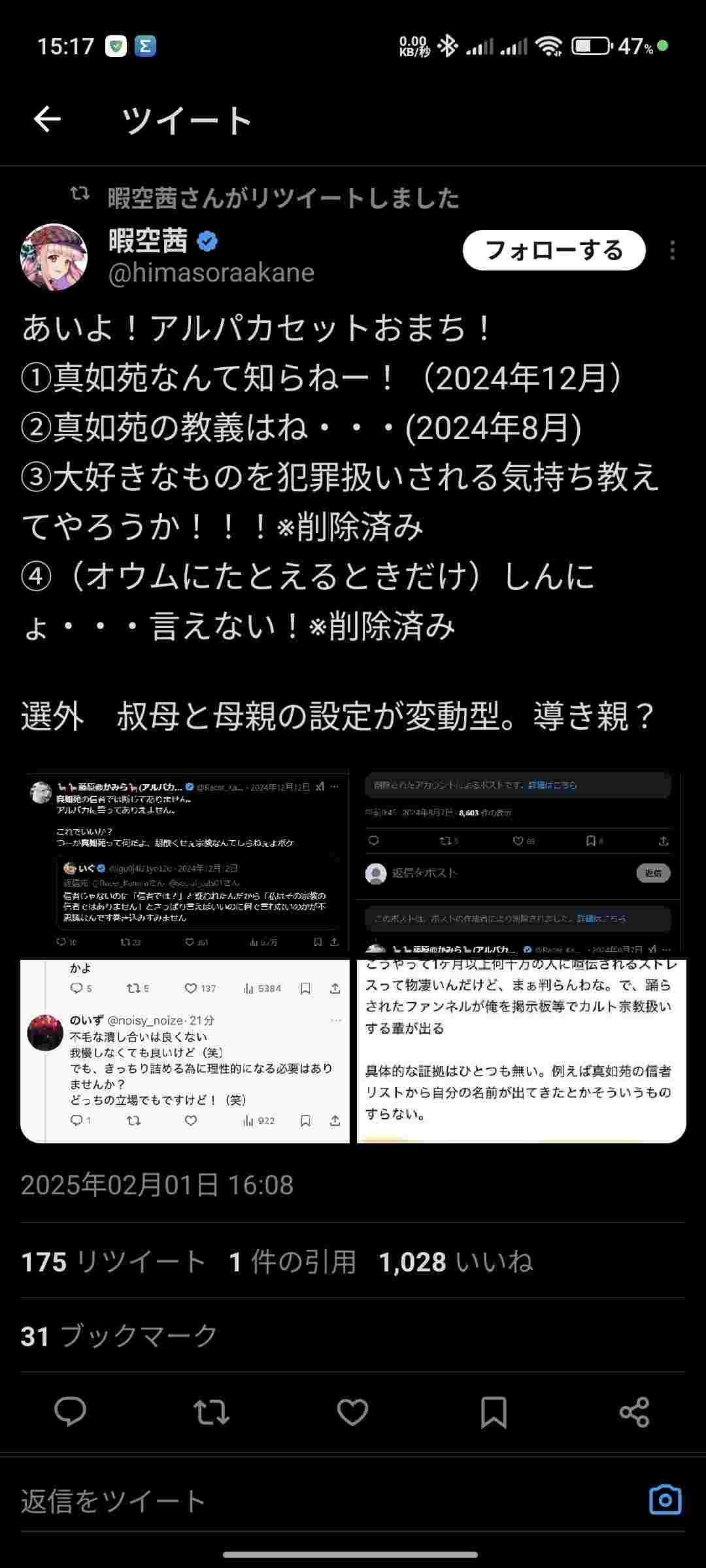Open the bottom-left attached image

pyautogui.click(x=185, y=1051)
